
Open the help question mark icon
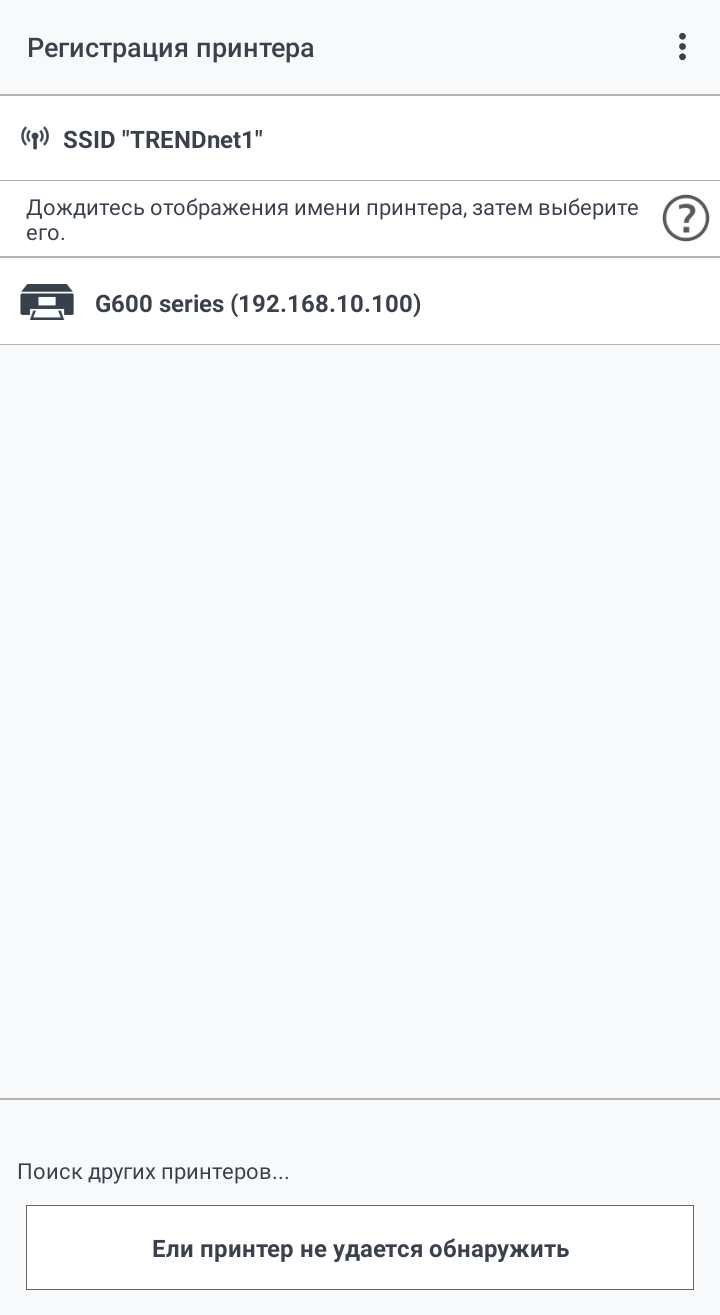tap(686, 218)
